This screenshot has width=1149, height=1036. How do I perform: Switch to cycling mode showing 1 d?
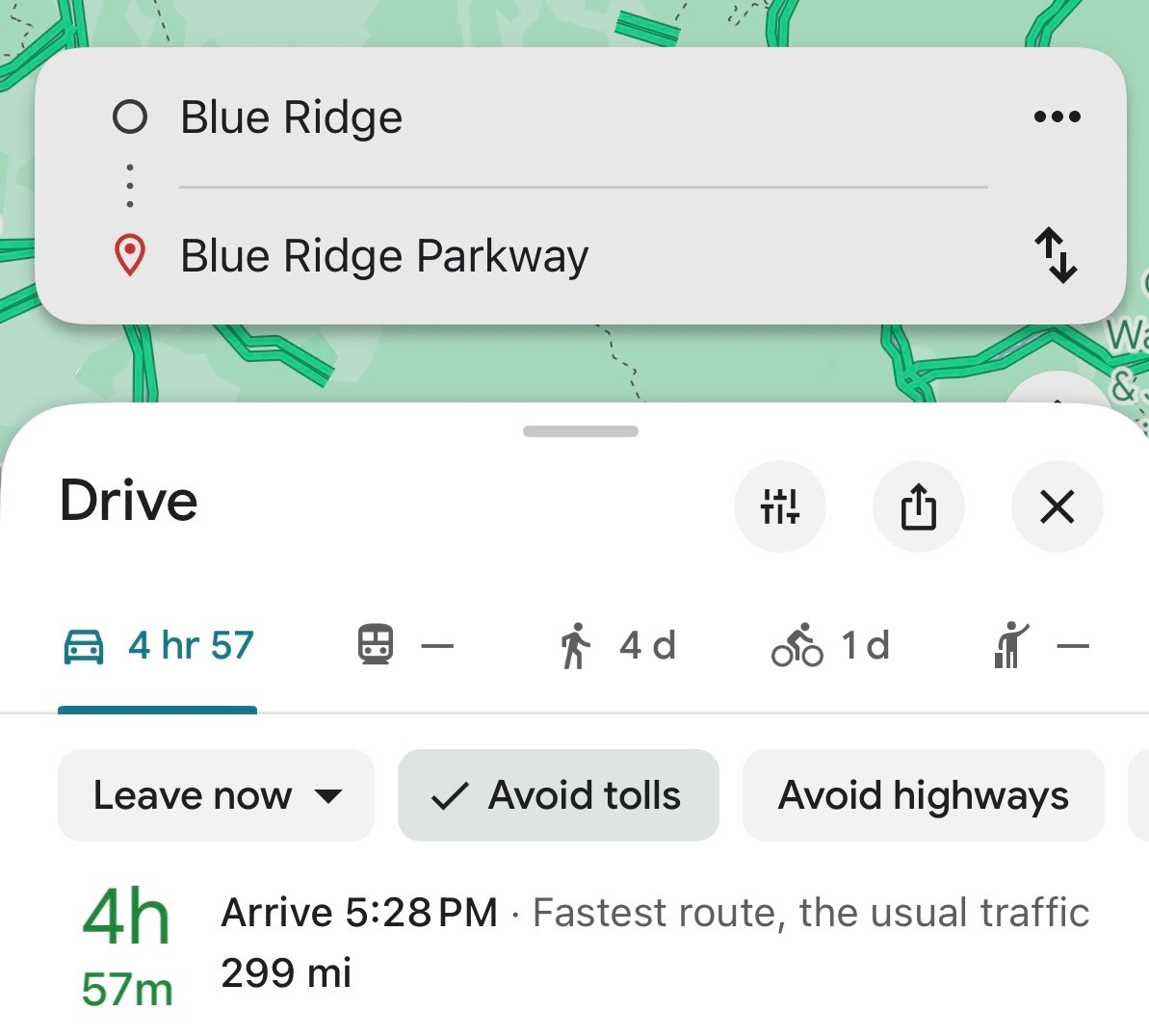pyautogui.click(x=830, y=646)
